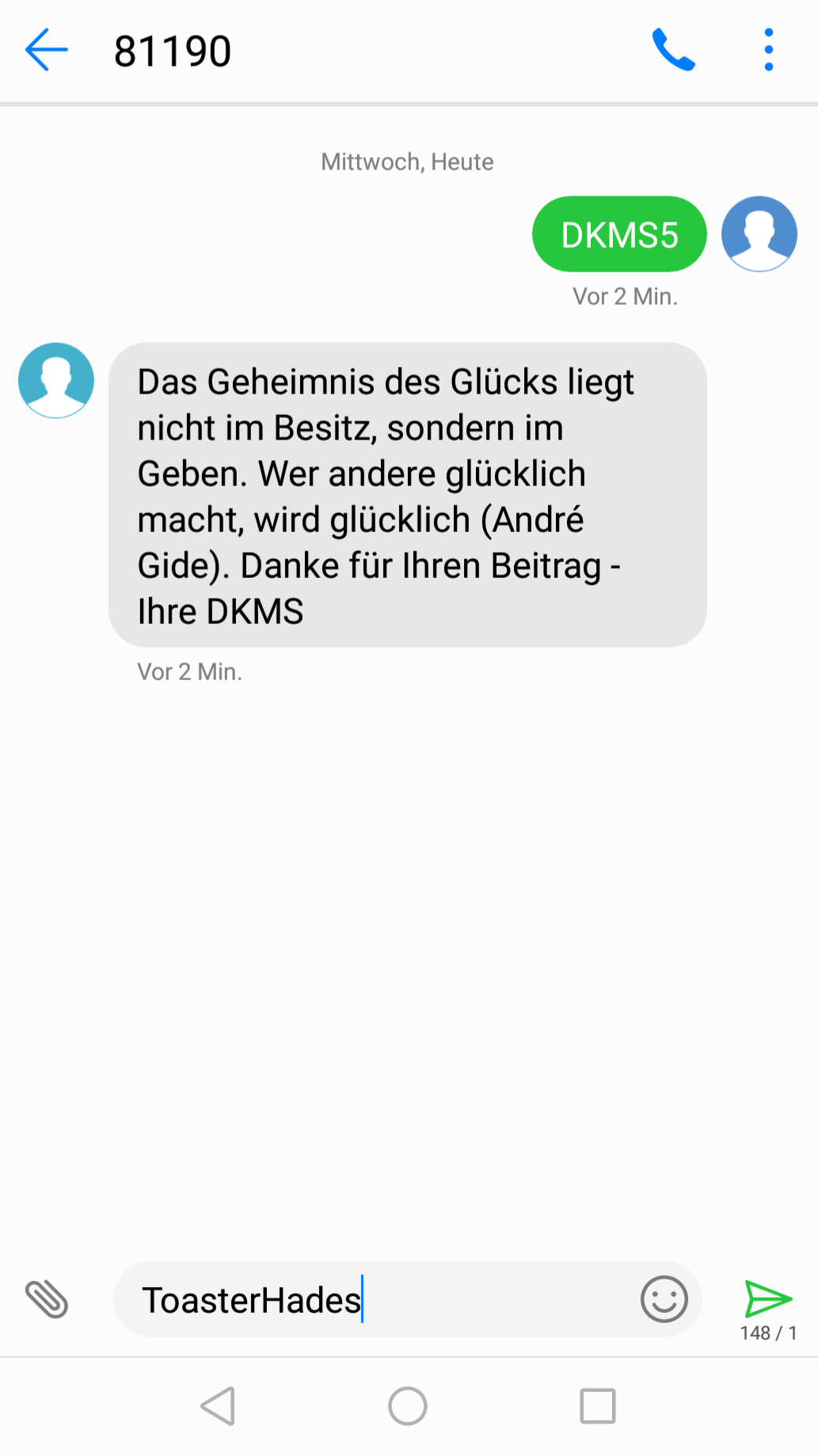818x1456 pixels.
Task: Tap the Android home button
Action: (408, 1406)
